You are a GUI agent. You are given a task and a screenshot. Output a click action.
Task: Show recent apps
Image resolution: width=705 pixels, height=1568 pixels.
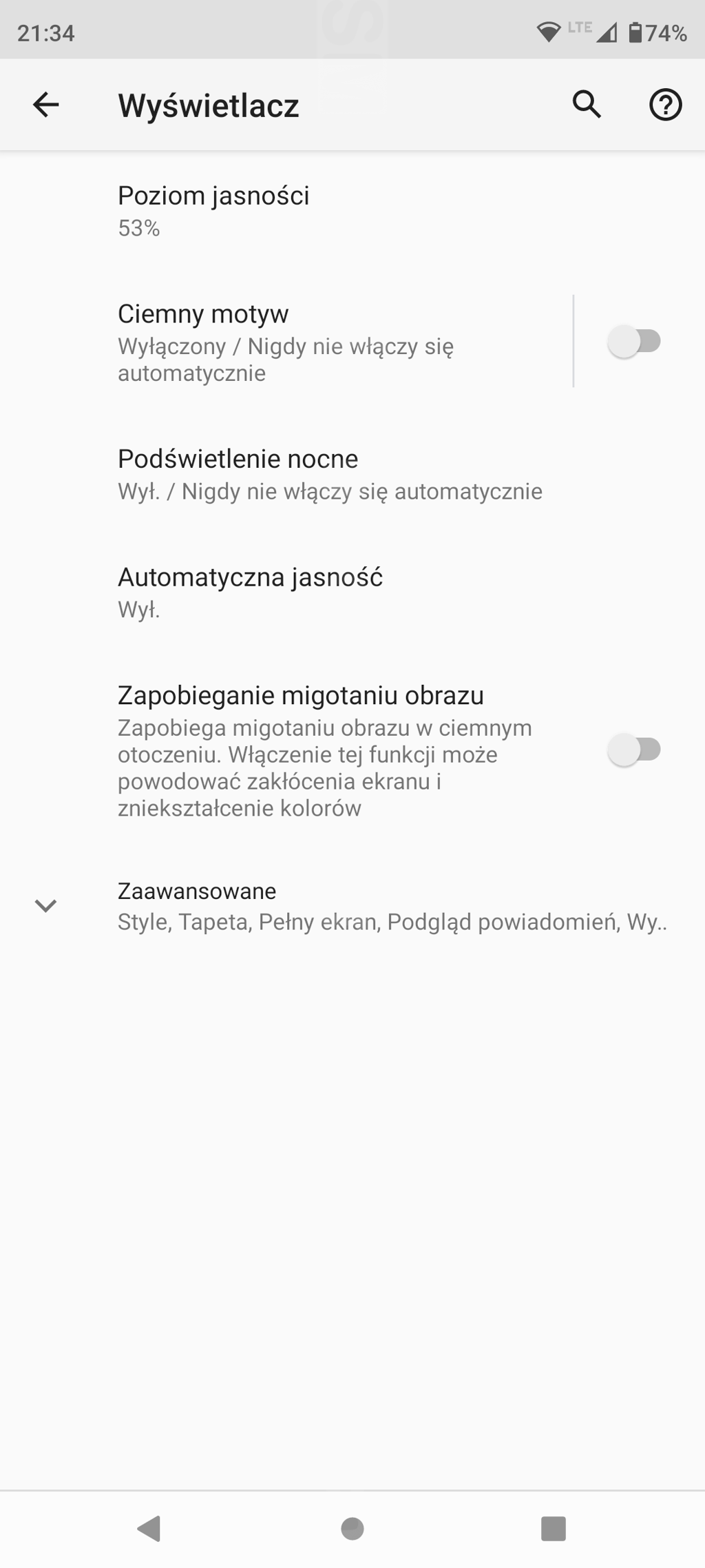(x=554, y=1529)
